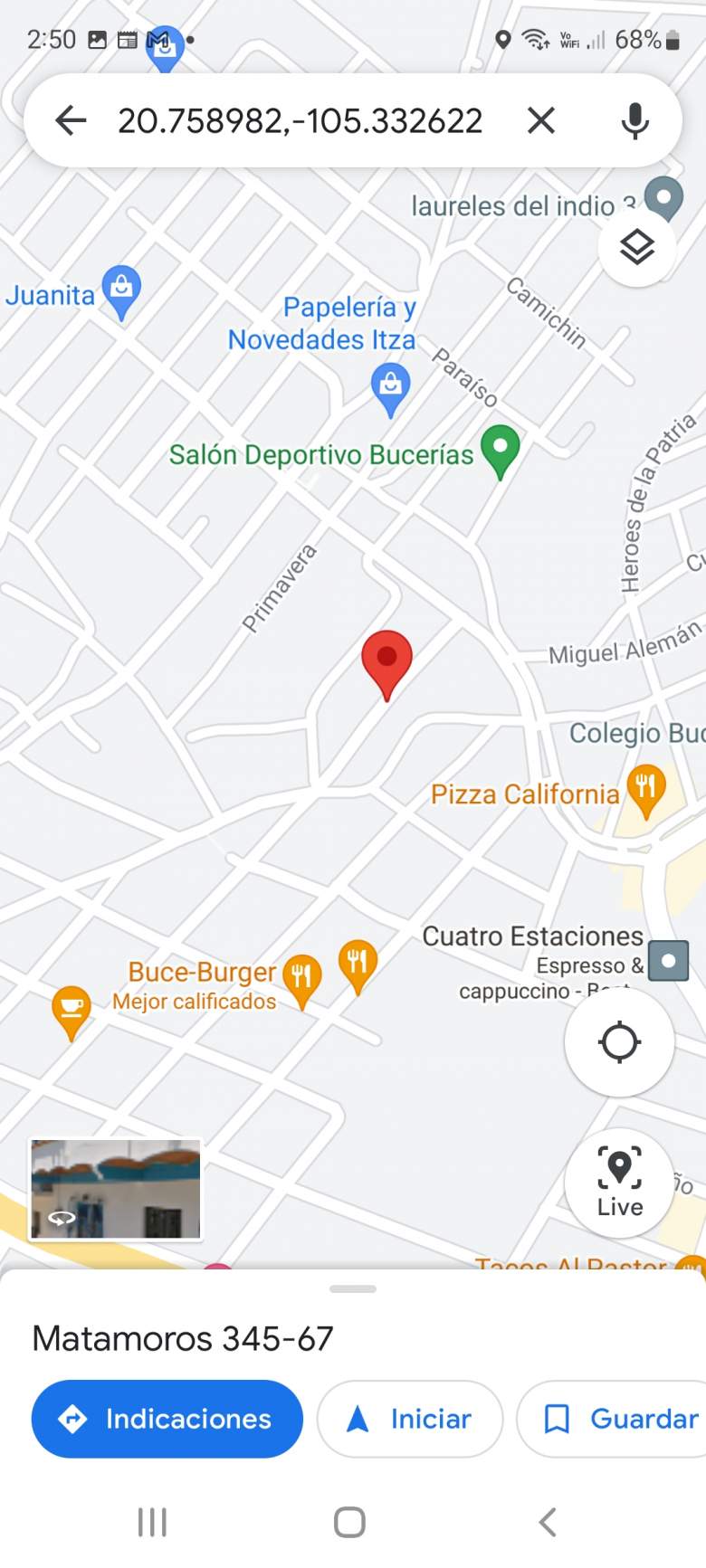Expand the Matamoros 345-67 place sheet
Screen dimensions: 706x1568
point(353,1289)
